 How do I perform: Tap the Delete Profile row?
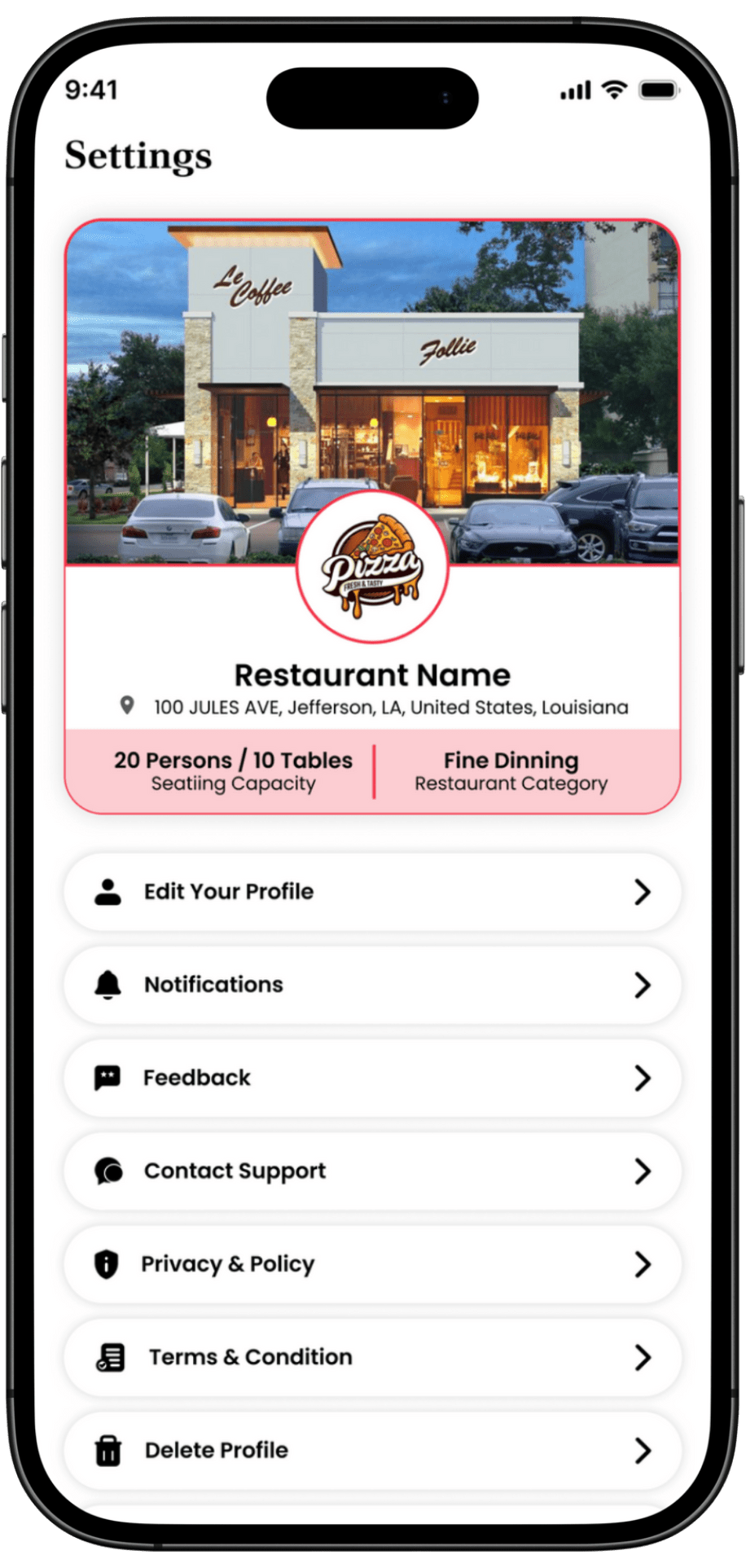[372, 1451]
